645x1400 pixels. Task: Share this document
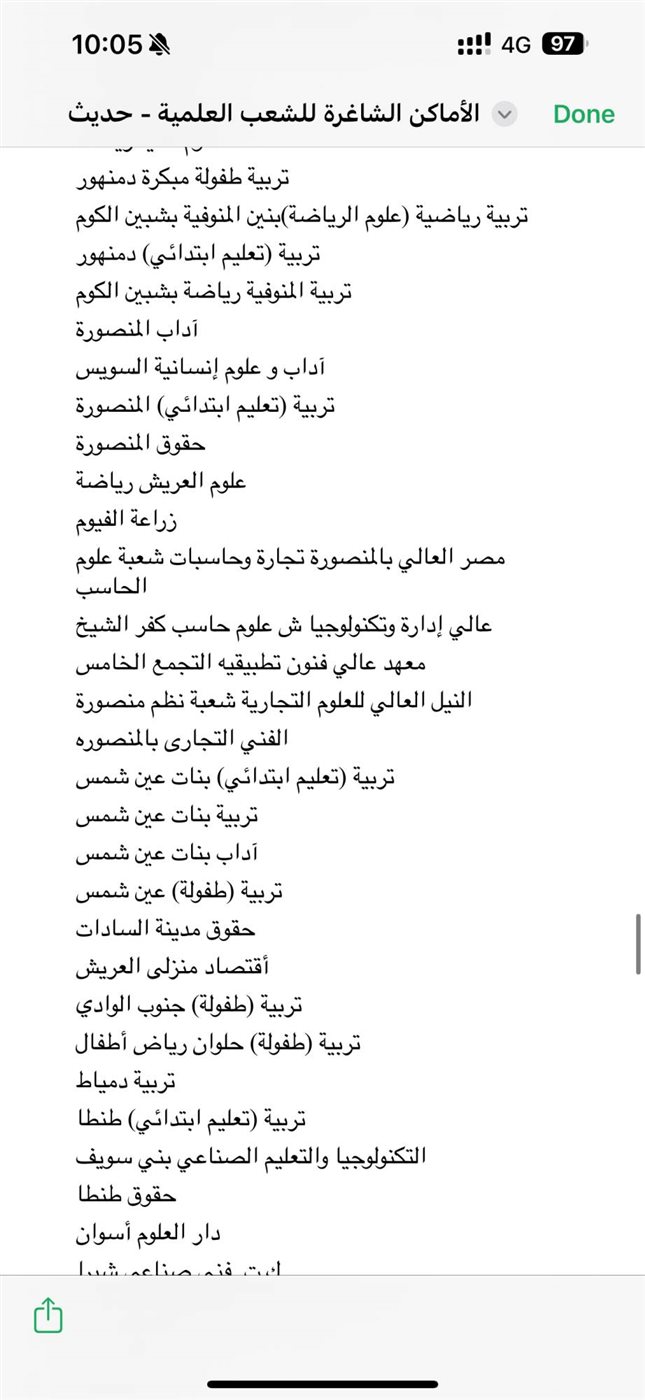[48, 1316]
